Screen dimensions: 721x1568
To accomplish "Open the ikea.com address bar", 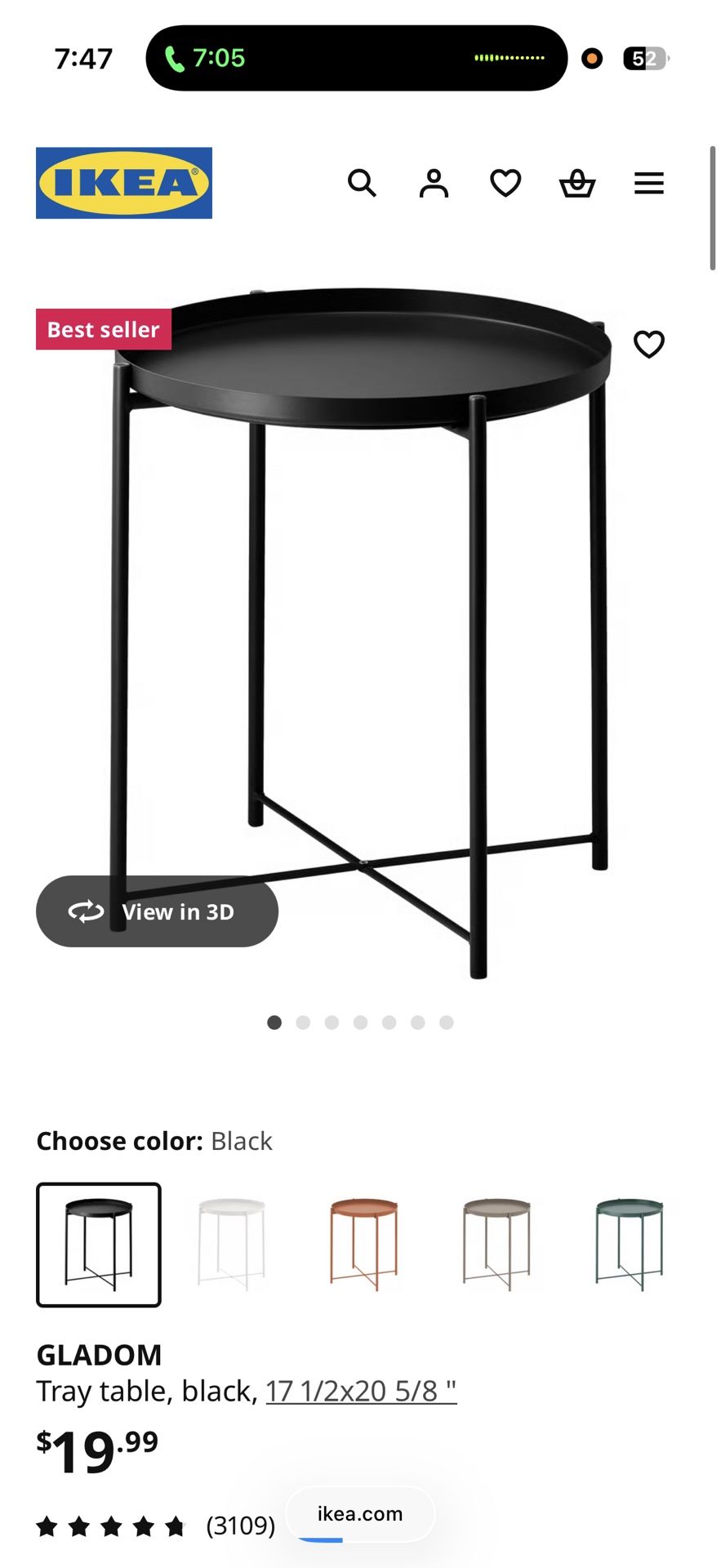I will [360, 1514].
